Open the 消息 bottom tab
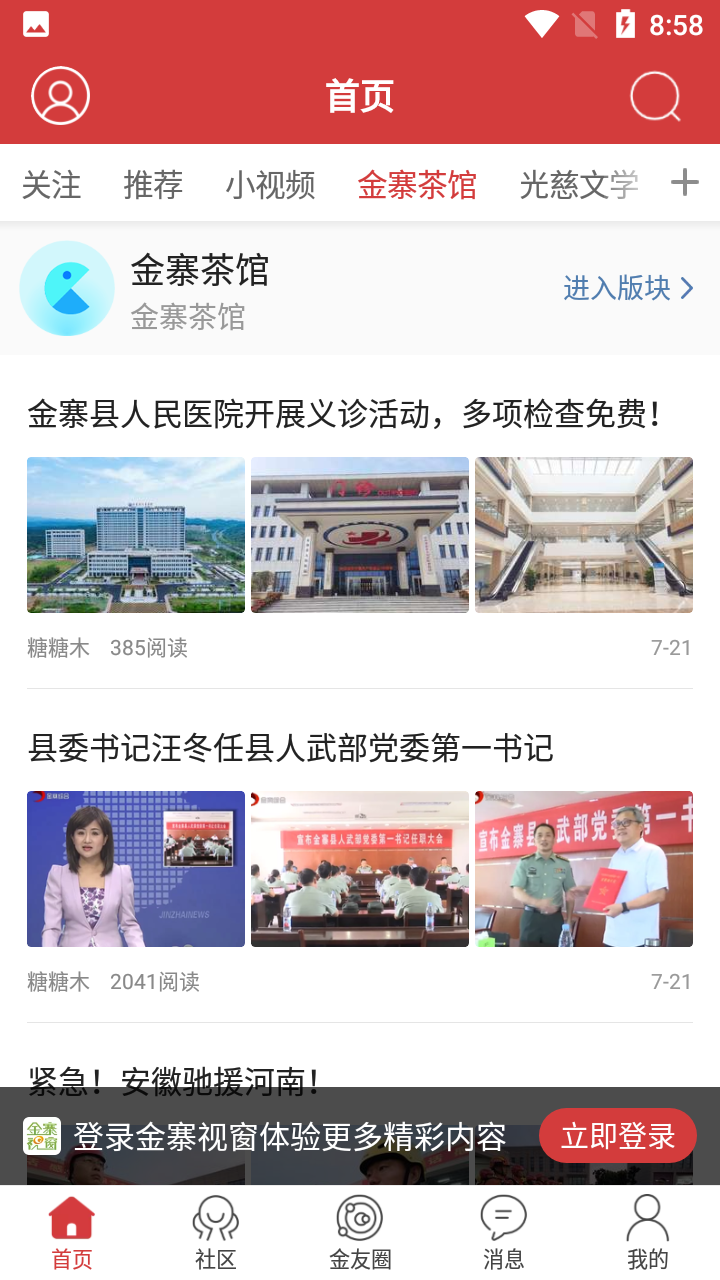This screenshot has height=1280, width=720. 503,1232
